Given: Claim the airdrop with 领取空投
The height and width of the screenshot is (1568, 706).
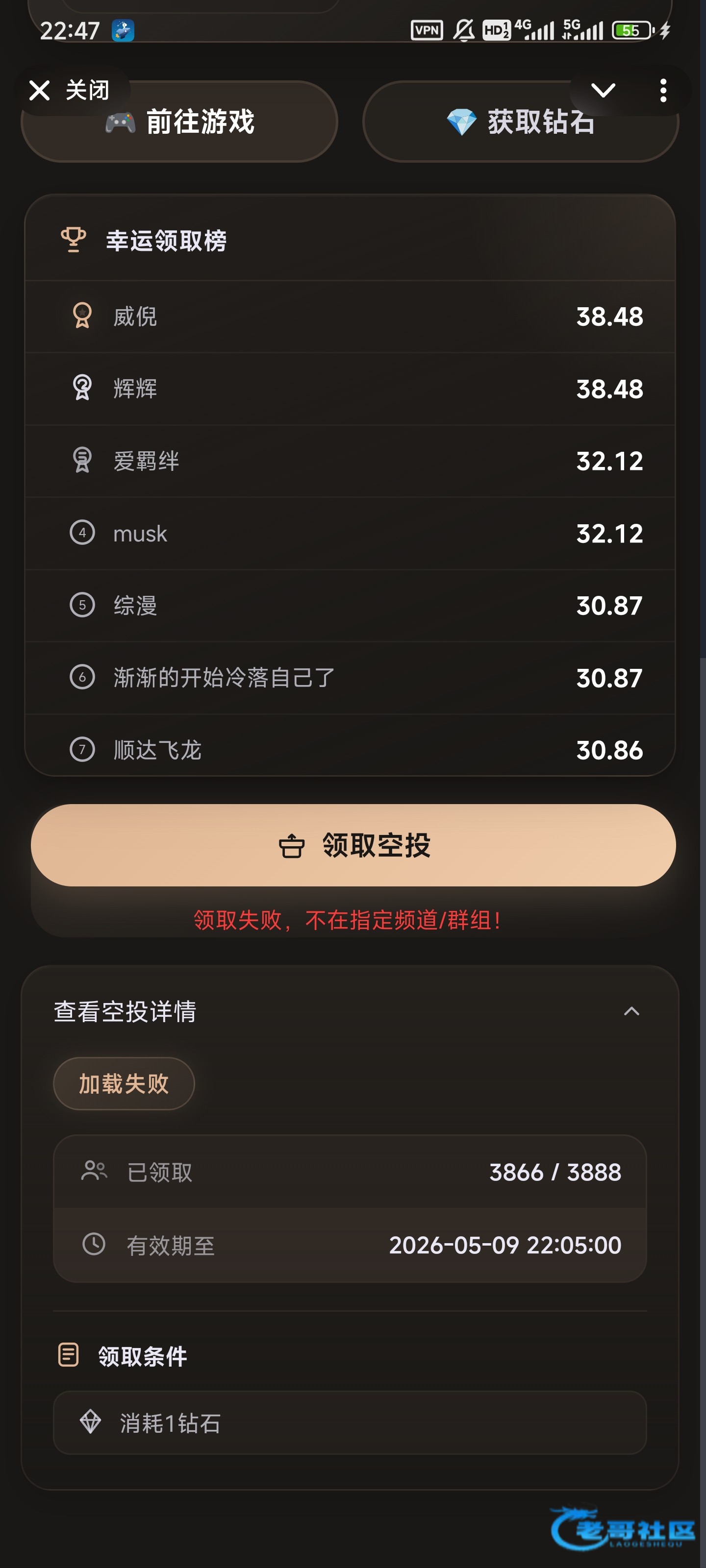Looking at the screenshot, I should (353, 845).
